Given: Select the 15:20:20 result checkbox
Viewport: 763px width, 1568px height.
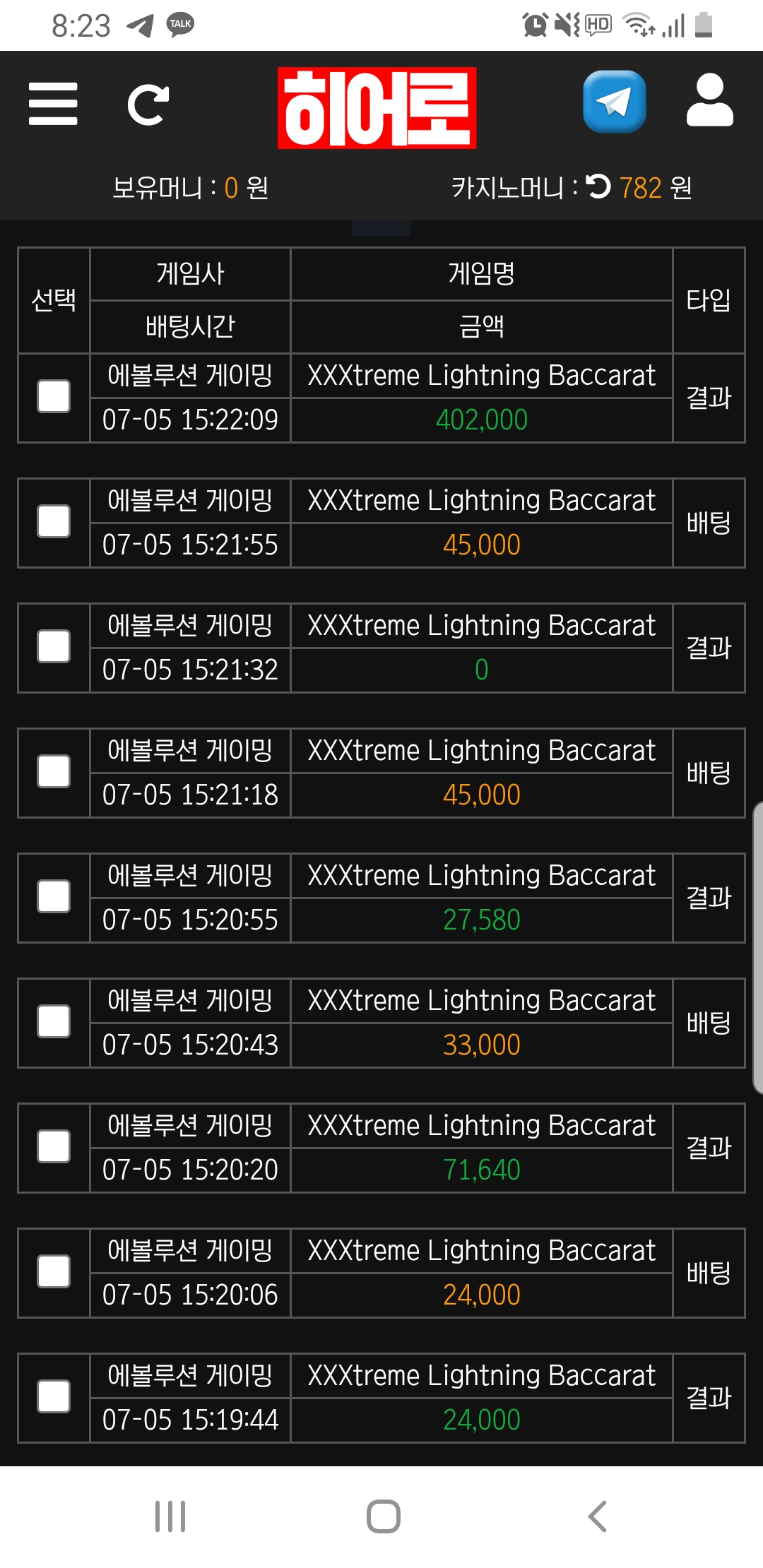Looking at the screenshot, I should (x=54, y=1146).
